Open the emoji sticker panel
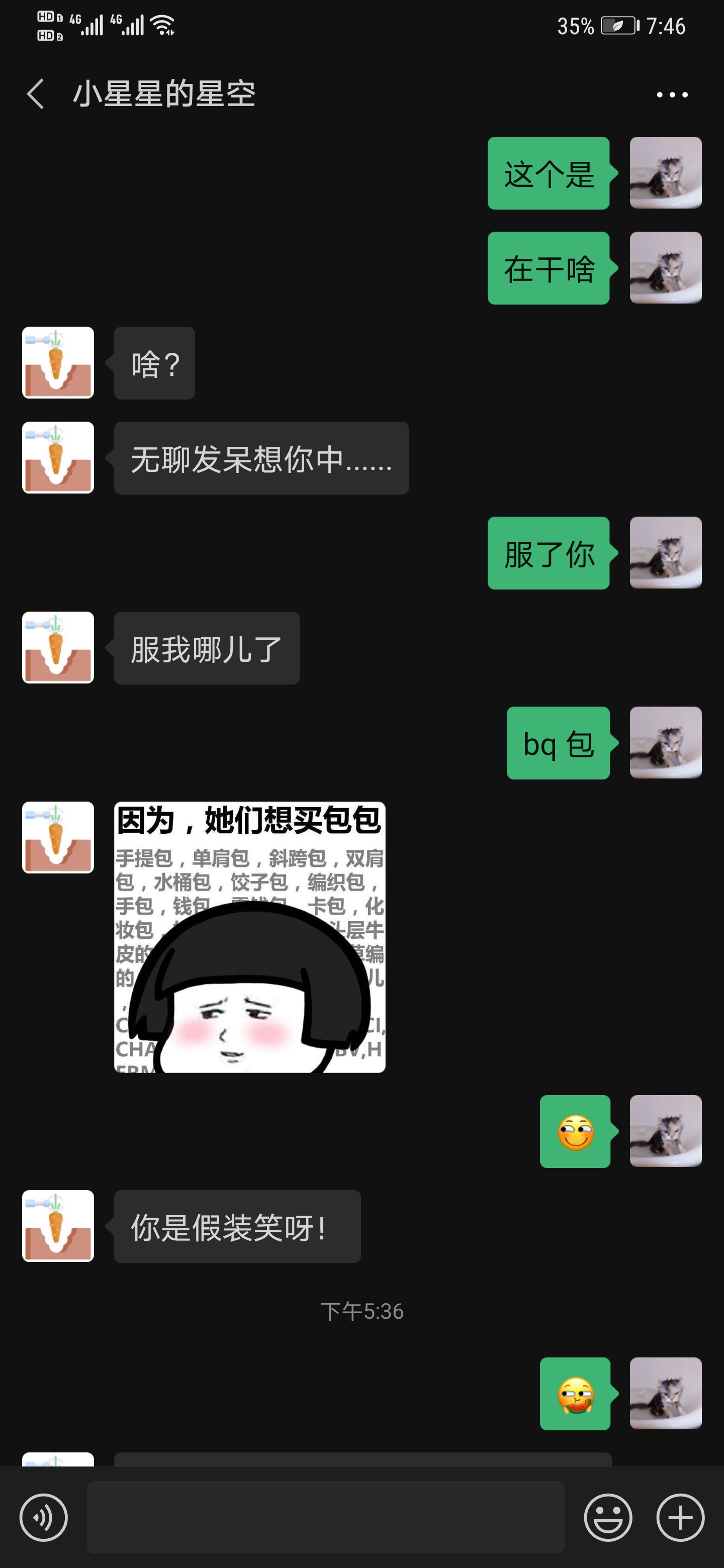 pos(608,1517)
